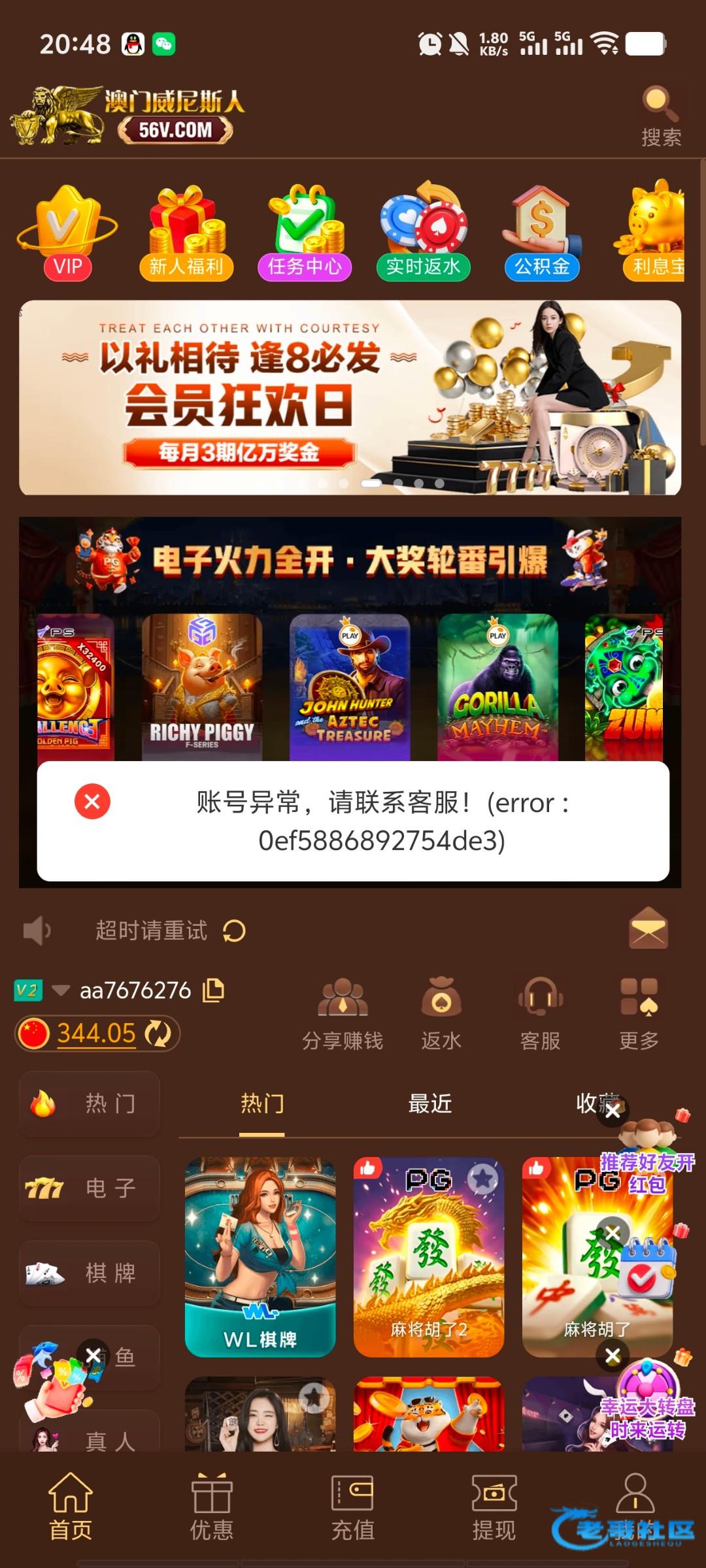Open the 公积金 fund shortcut

point(542,233)
